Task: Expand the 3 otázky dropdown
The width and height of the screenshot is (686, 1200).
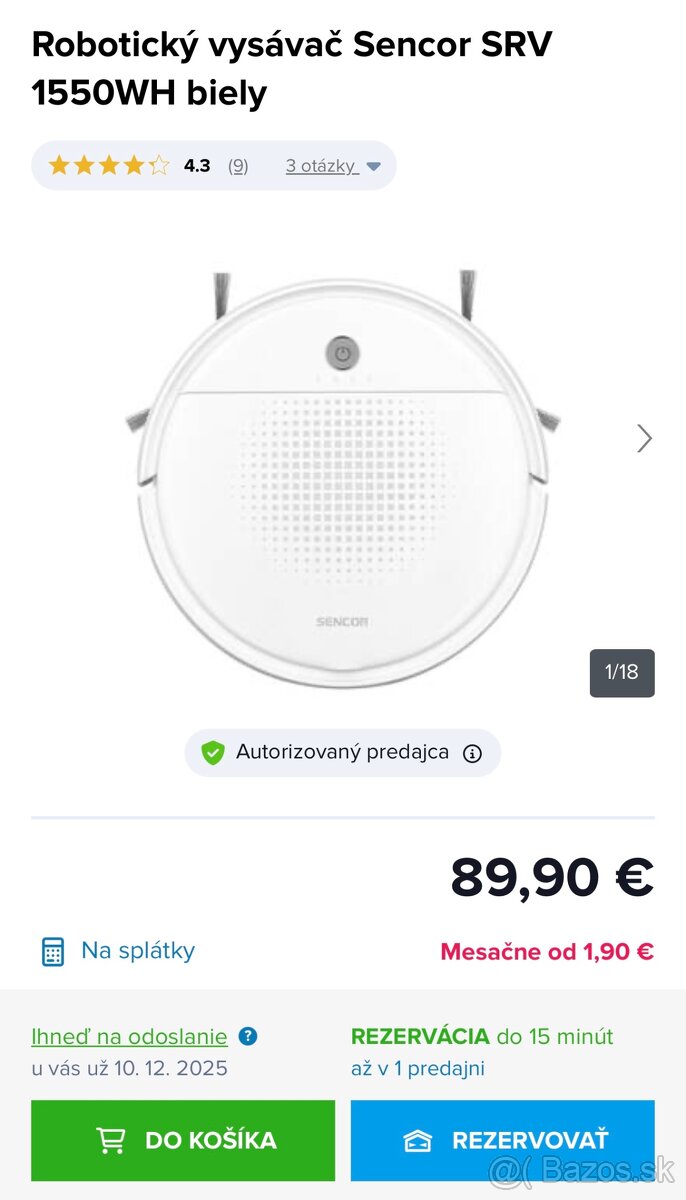Action: pos(332,166)
